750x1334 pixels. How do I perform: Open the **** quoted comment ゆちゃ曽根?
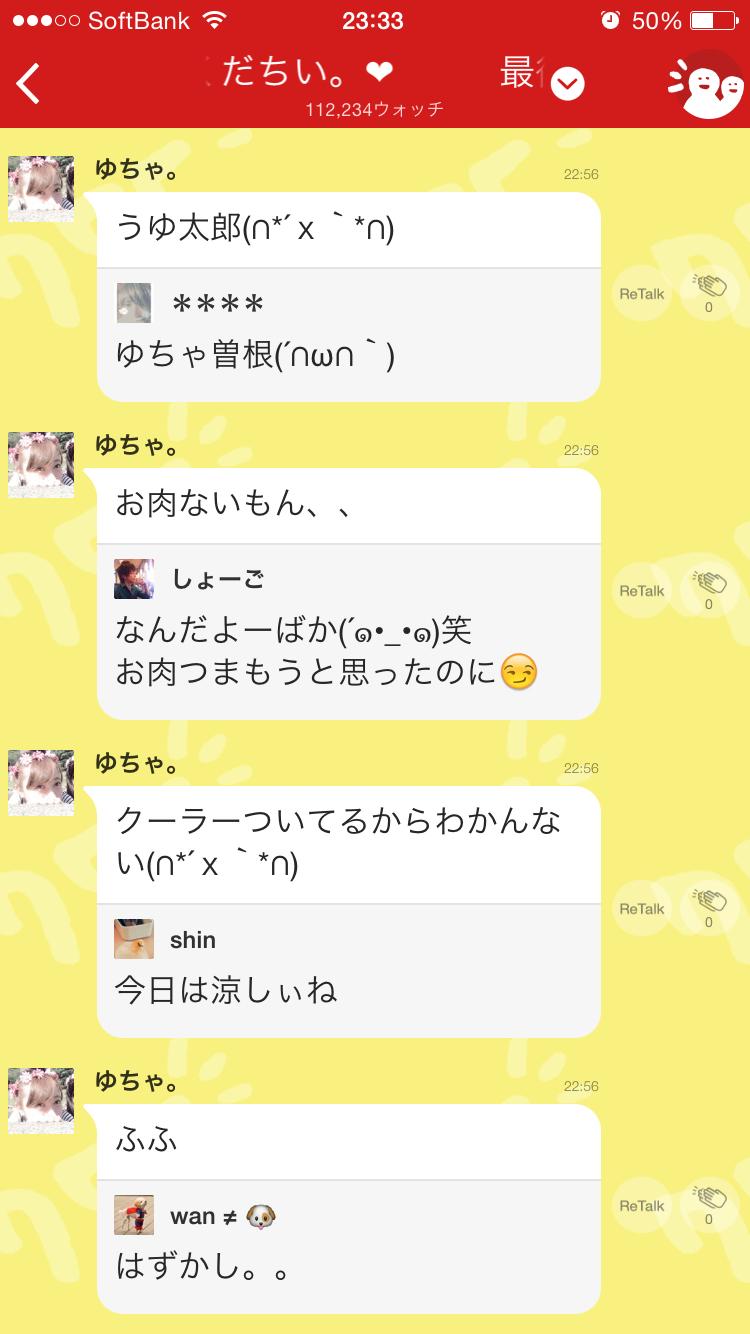click(x=348, y=334)
